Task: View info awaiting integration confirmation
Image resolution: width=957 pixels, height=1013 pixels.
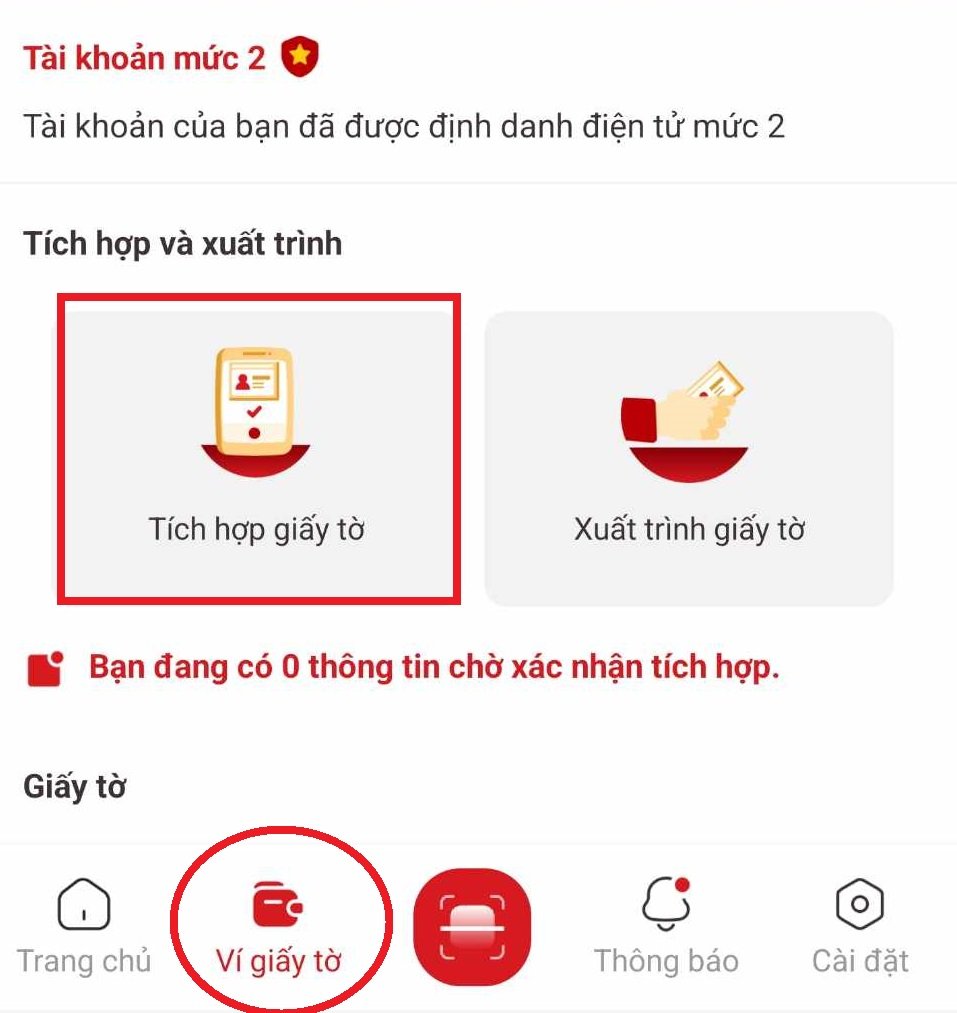Action: click(x=433, y=668)
